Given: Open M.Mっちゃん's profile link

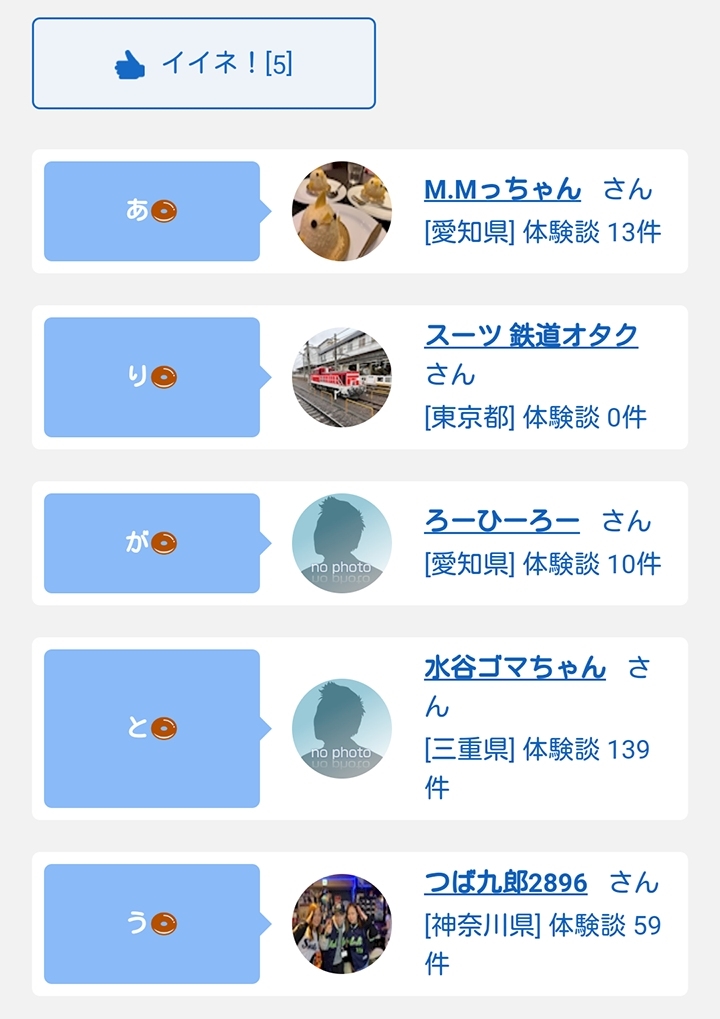Looking at the screenshot, I should [502, 189].
